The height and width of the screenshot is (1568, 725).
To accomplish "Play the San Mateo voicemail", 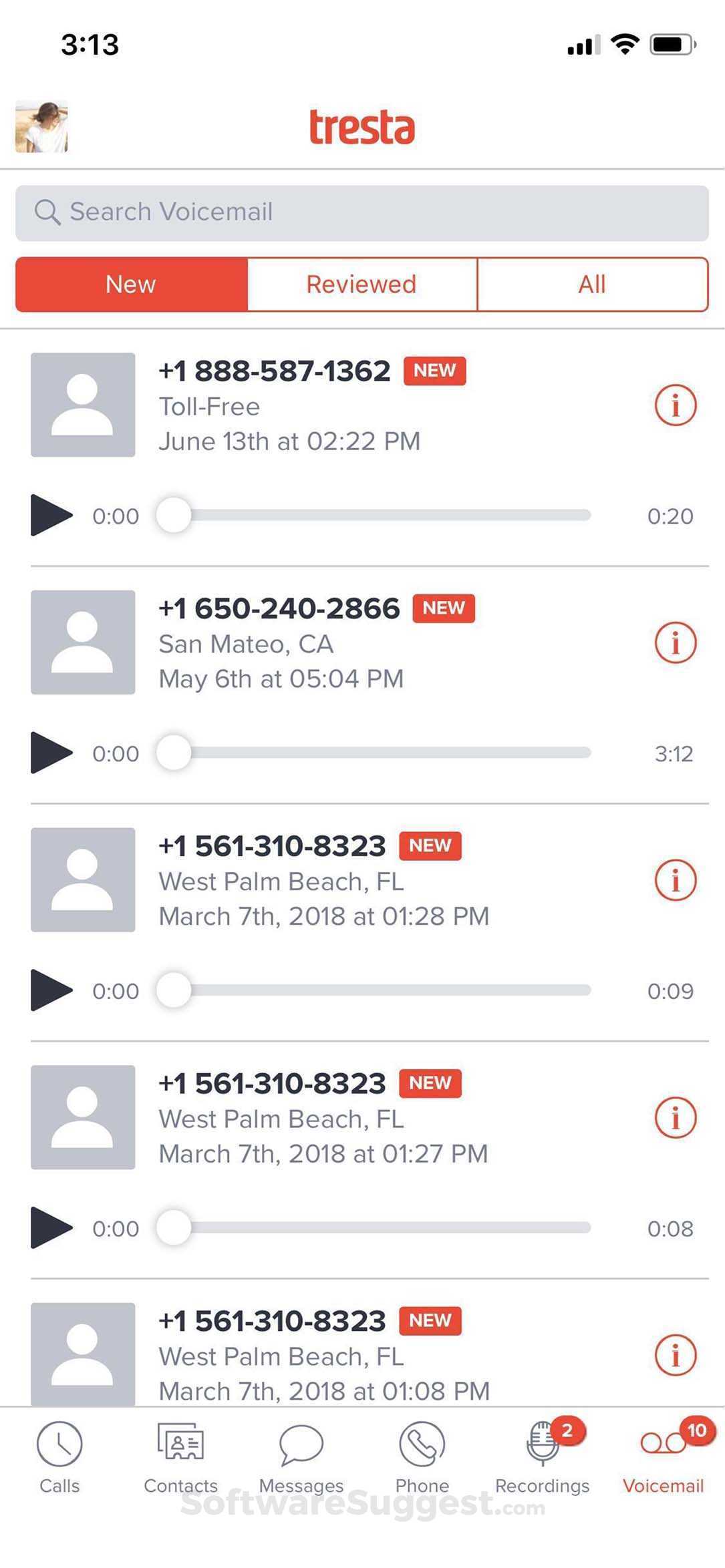I will tap(51, 753).
